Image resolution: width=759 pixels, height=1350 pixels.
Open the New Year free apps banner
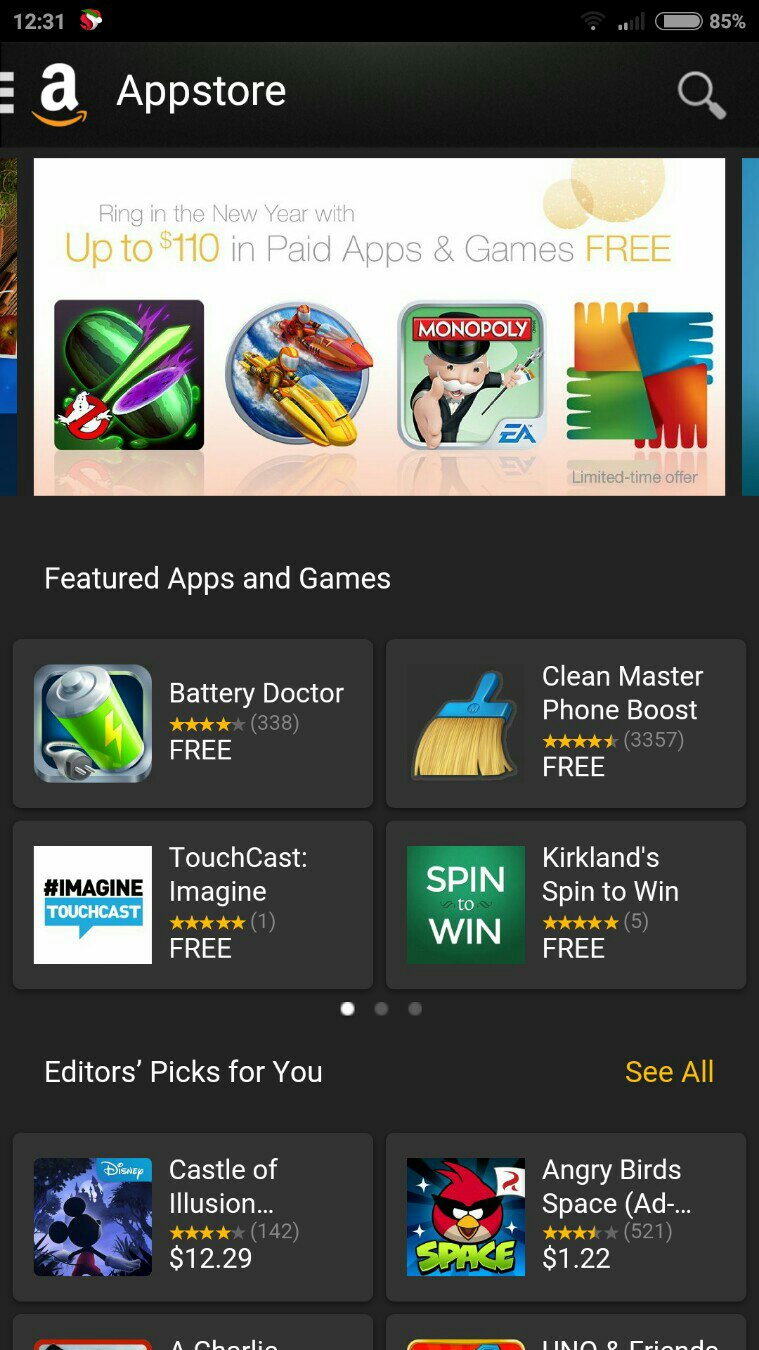pos(379,327)
